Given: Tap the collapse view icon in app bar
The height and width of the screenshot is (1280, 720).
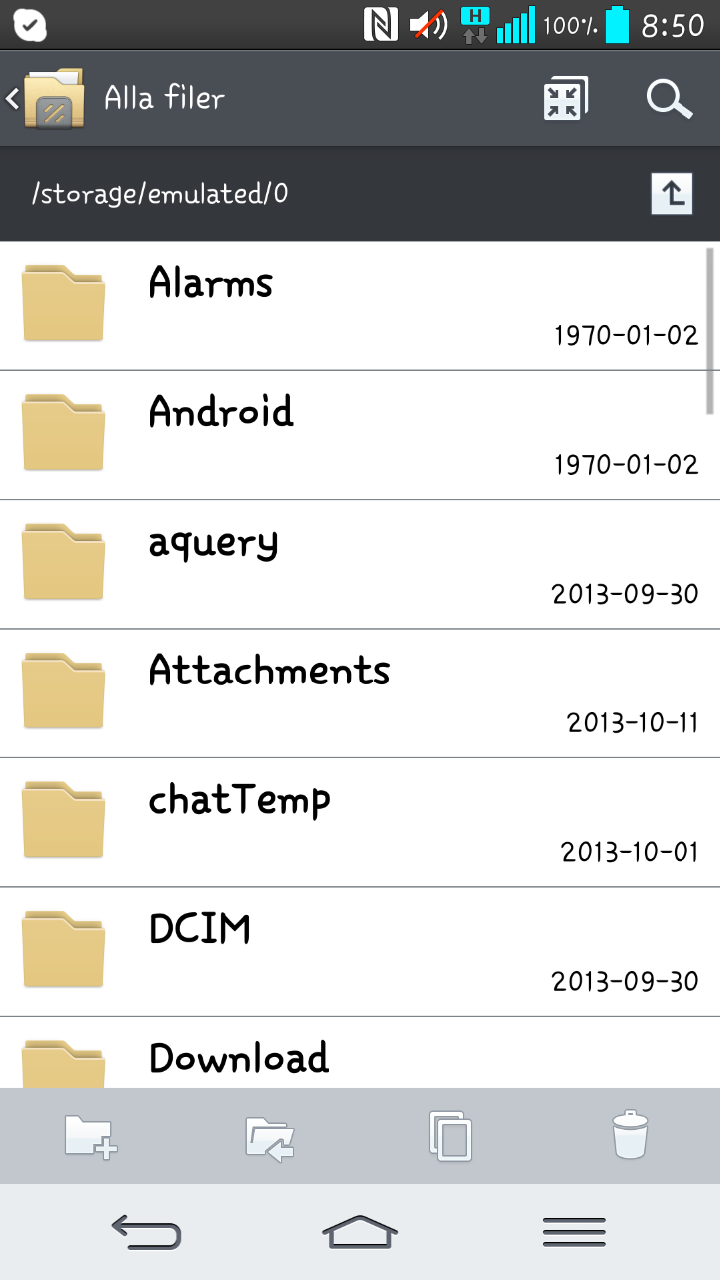Looking at the screenshot, I should (565, 99).
